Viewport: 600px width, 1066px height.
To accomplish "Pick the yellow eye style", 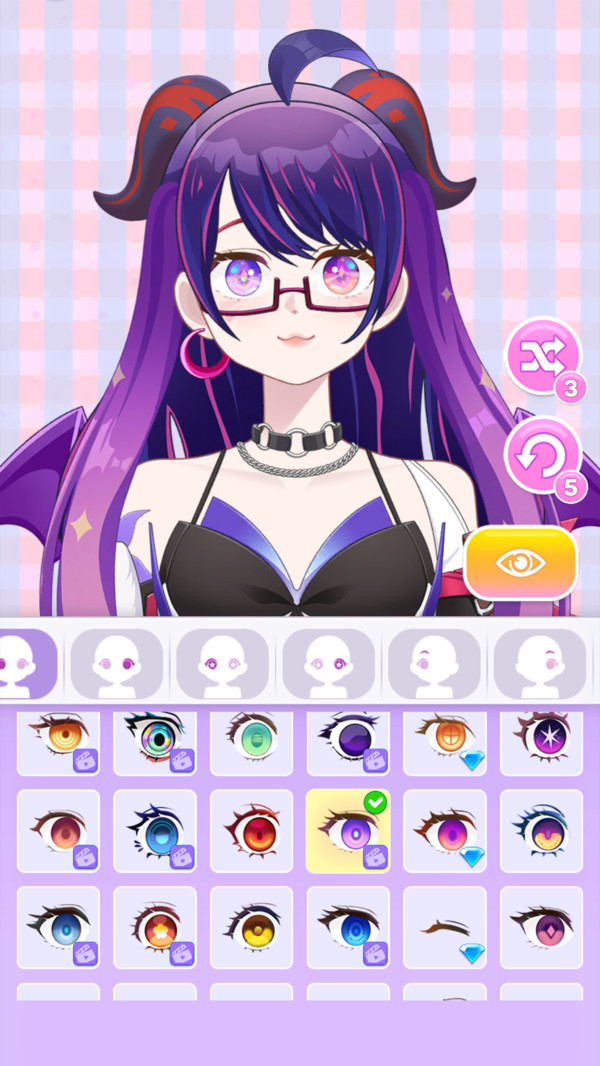I will pyautogui.click(x=251, y=926).
